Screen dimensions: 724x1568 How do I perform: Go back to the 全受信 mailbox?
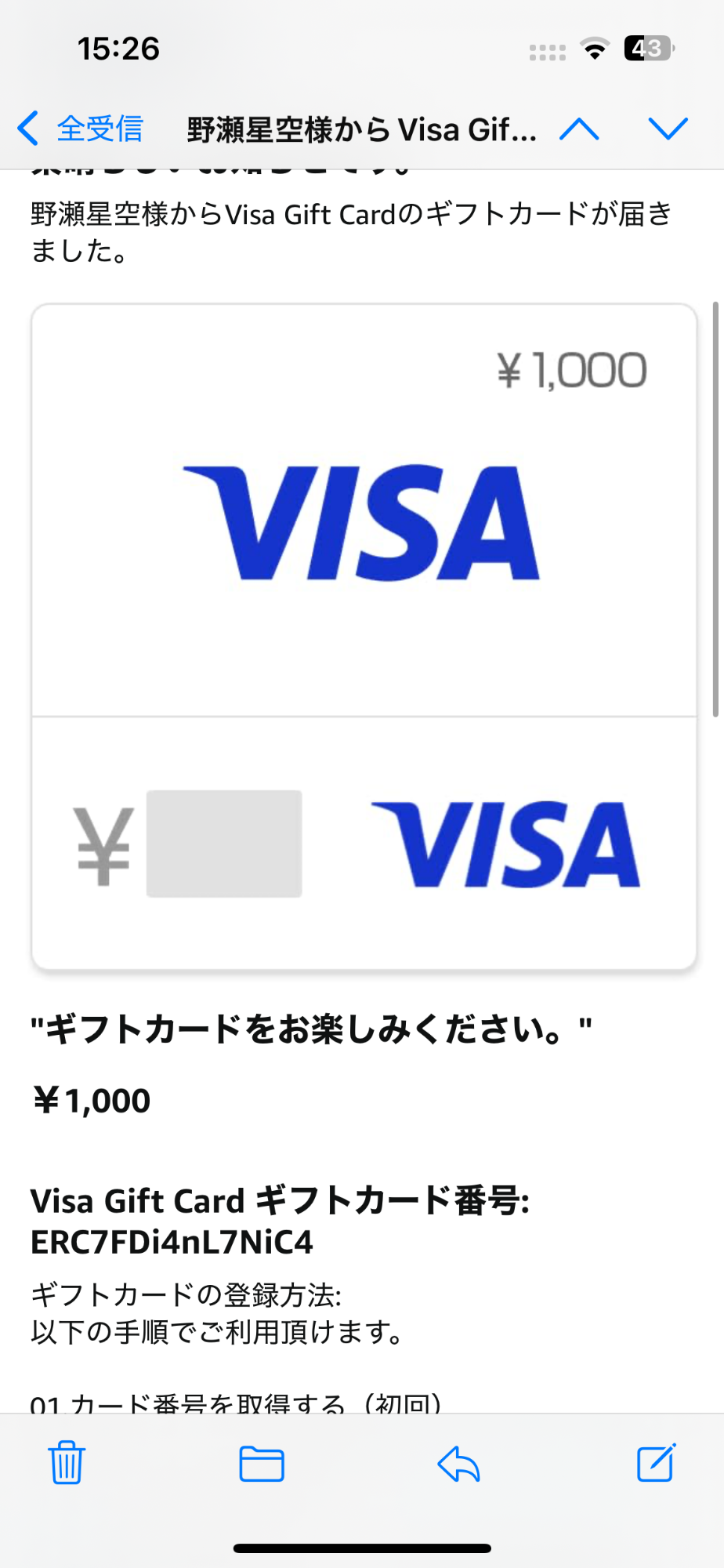coord(80,129)
